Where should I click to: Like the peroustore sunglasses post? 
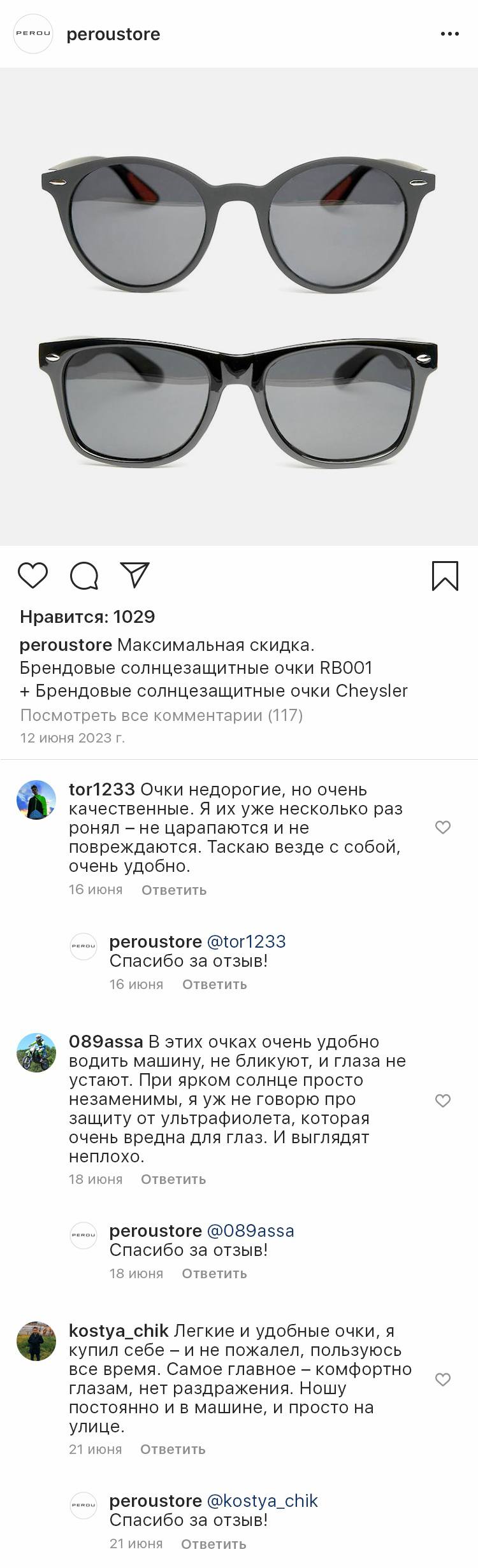click(33, 575)
